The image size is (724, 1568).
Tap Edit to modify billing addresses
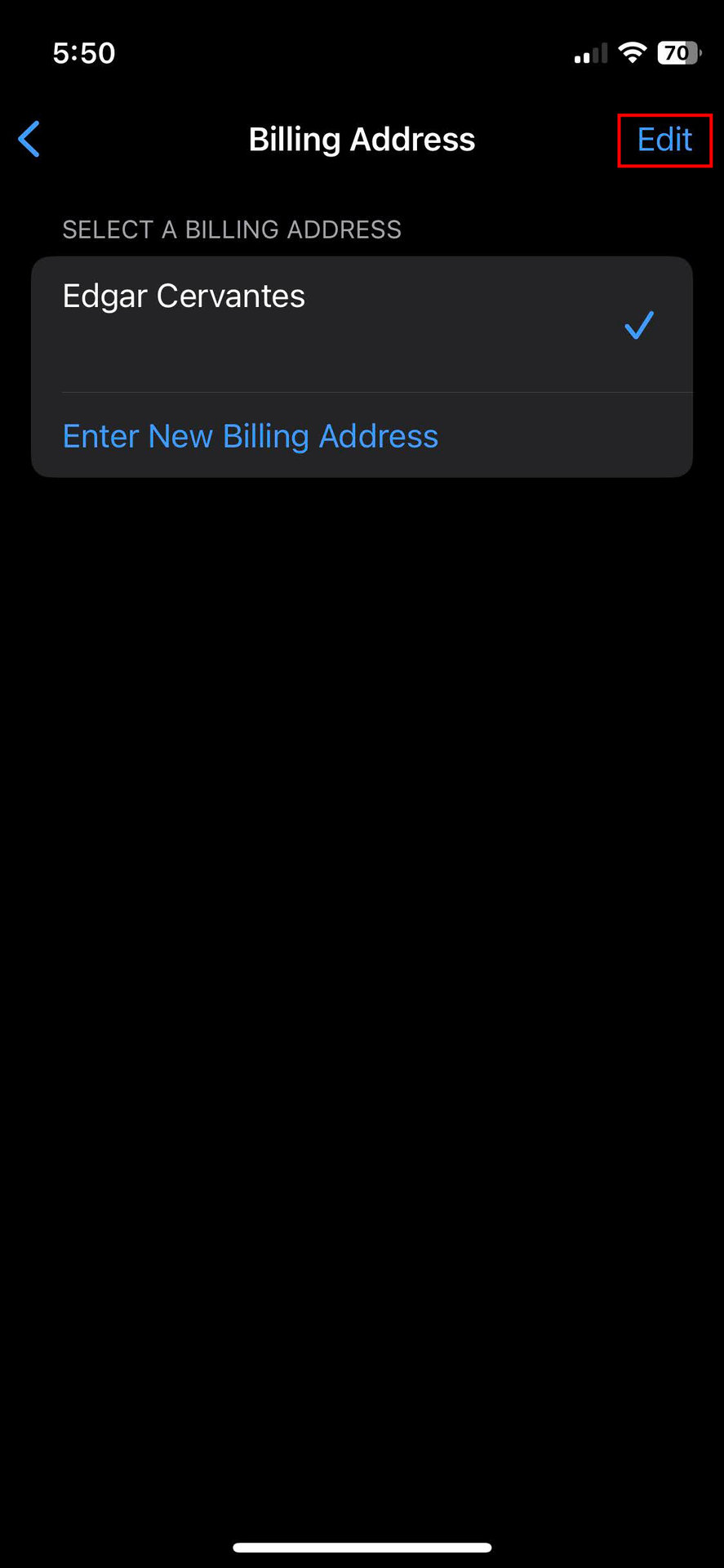pos(664,140)
